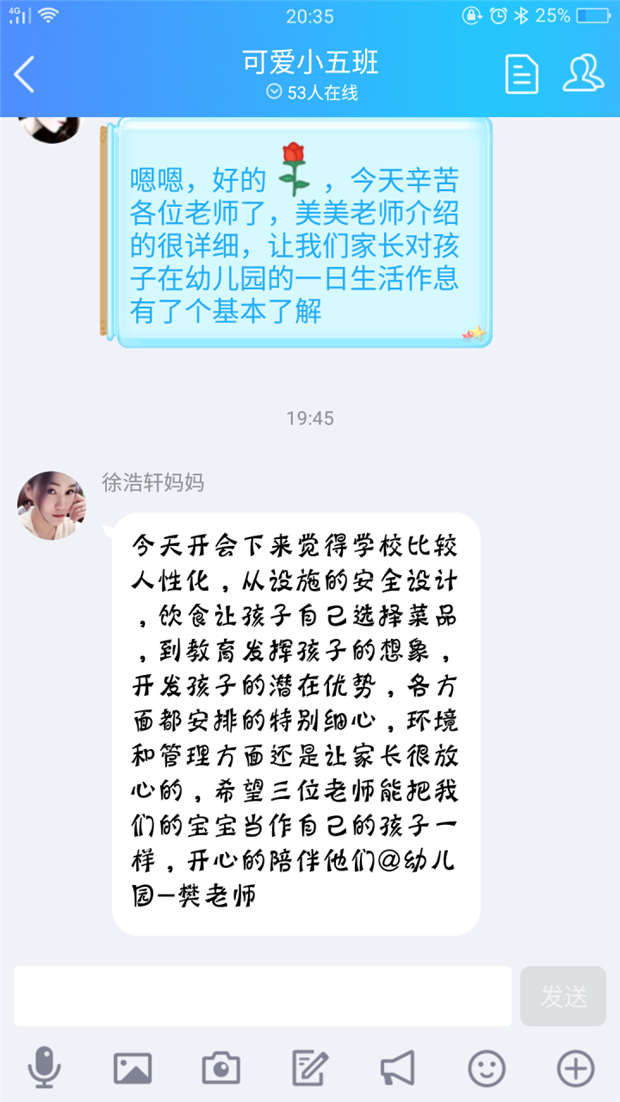This screenshot has height=1102, width=620.
Task: Open the group notes document icon
Action: [521, 74]
